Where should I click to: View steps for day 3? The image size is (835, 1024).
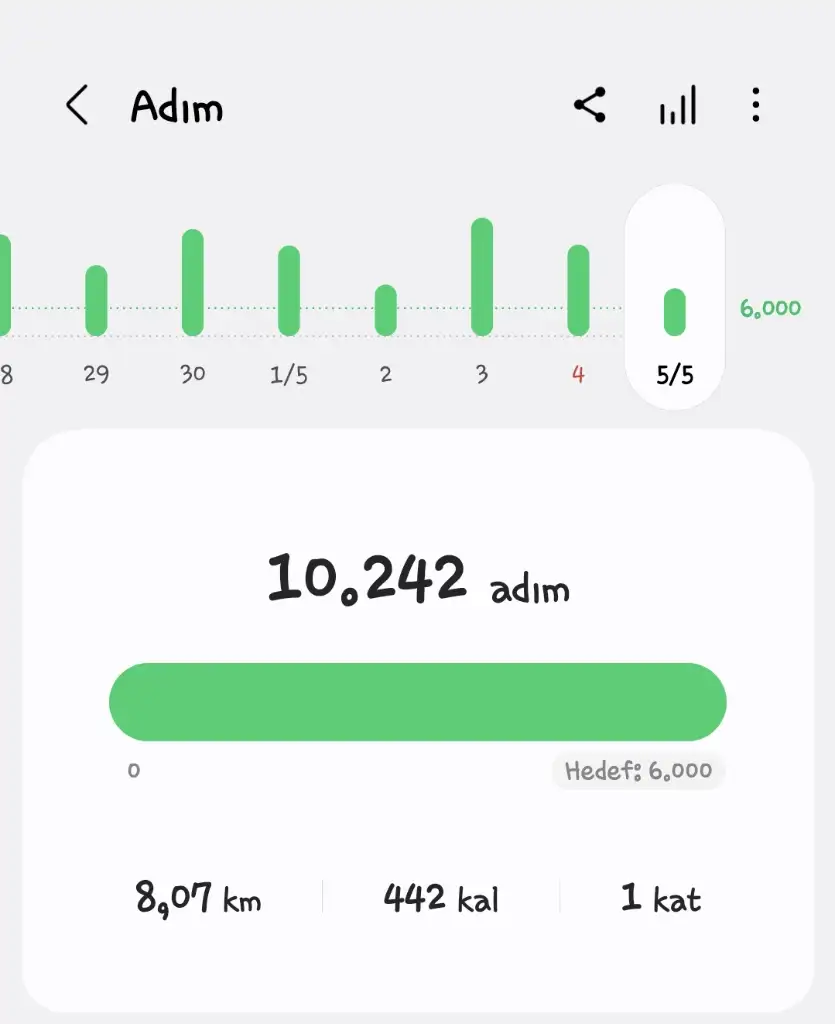coord(482,277)
